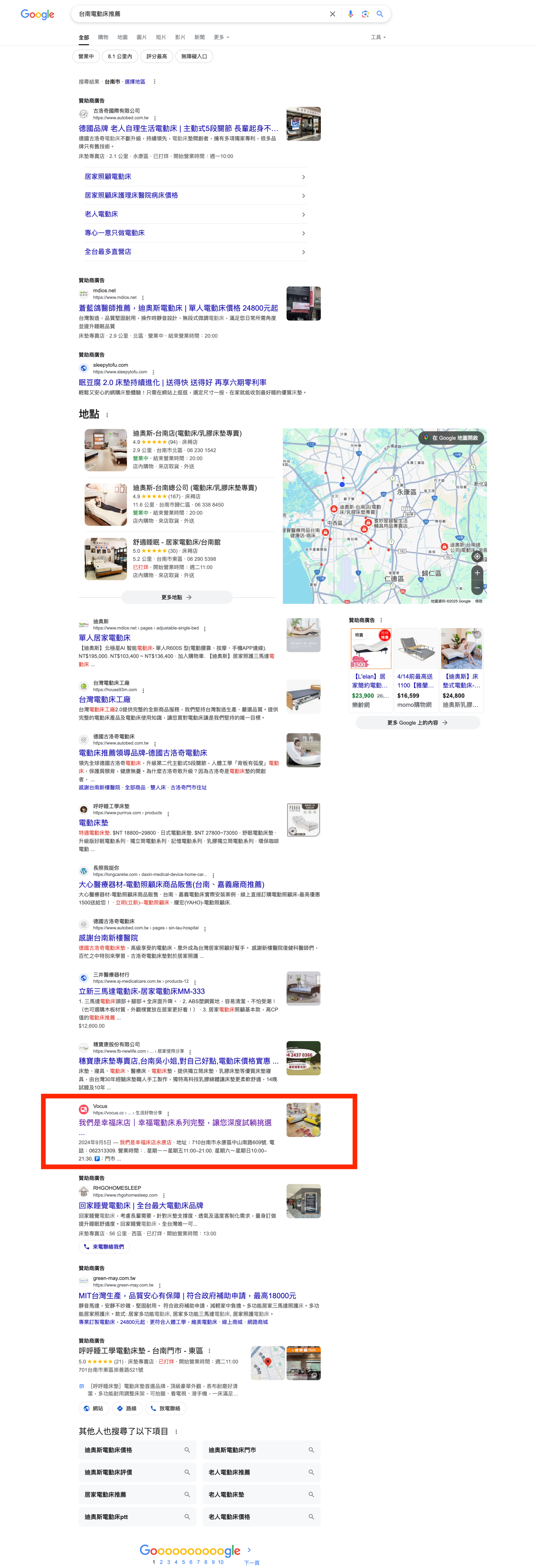The image size is (537, 1568).
Task: Show 更多地點
Action: click(177, 597)
